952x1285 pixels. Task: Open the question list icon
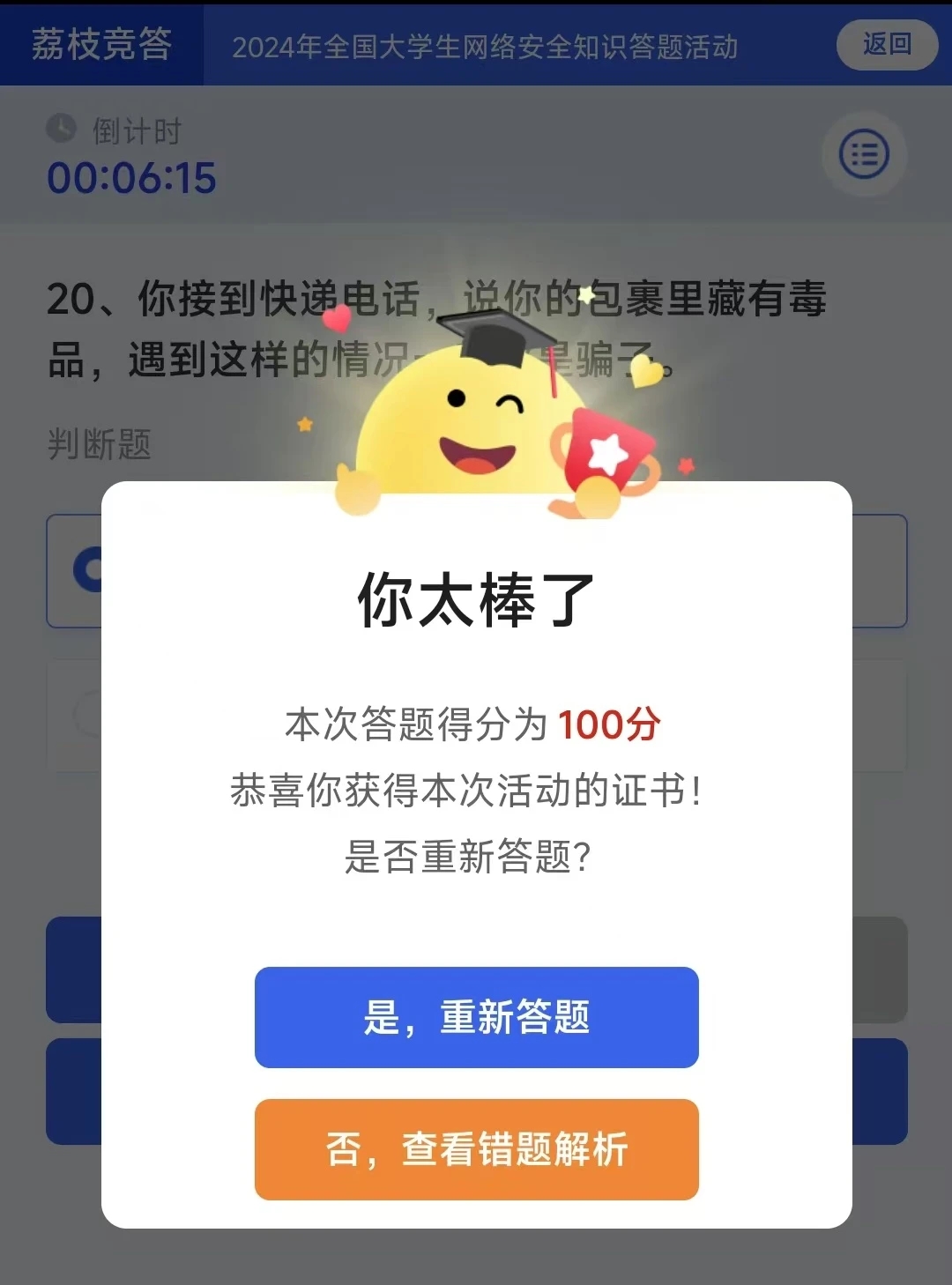[x=864, y=155]
